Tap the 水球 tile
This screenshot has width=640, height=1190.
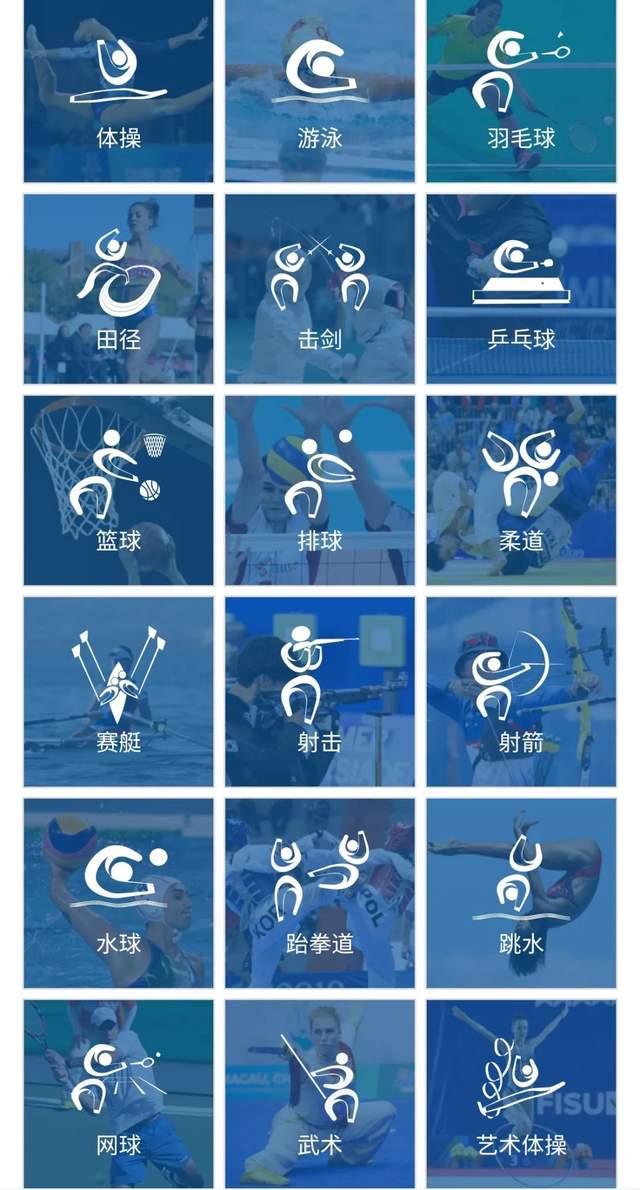point(118,893)
